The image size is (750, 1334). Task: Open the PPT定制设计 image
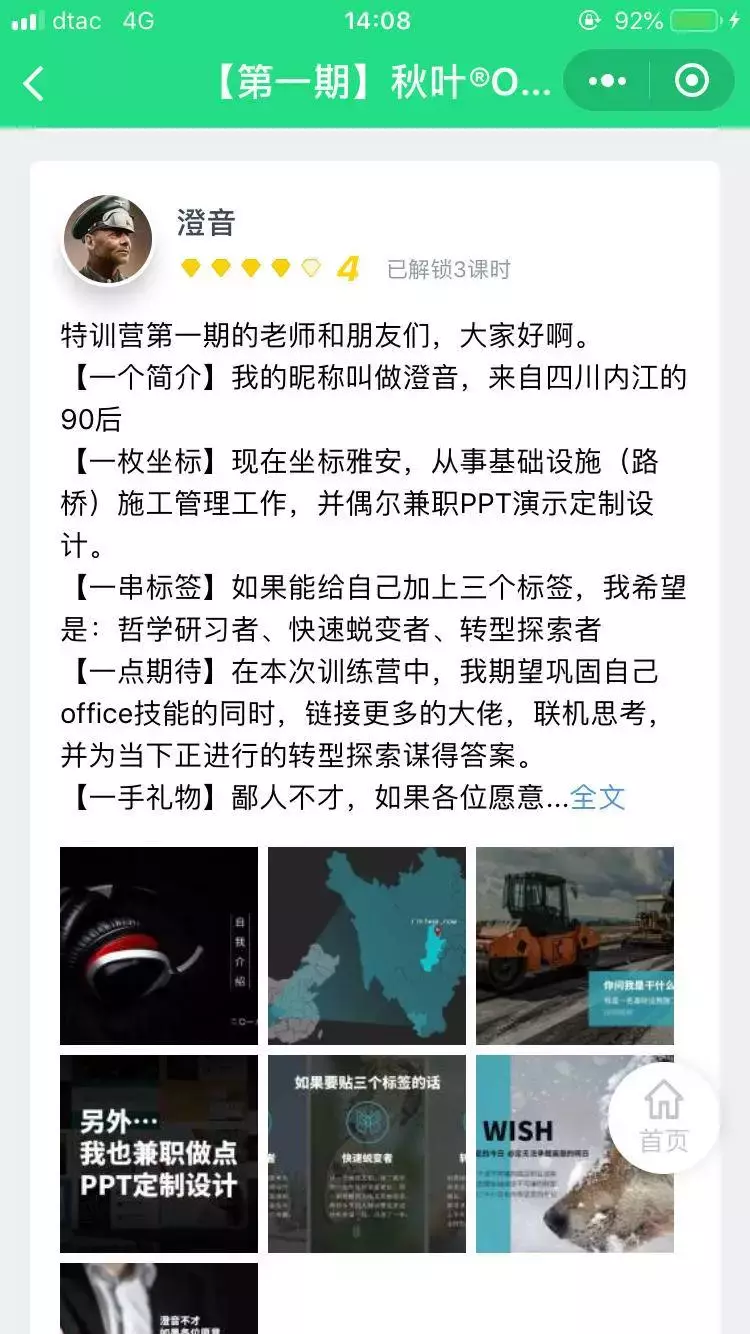159,1154
